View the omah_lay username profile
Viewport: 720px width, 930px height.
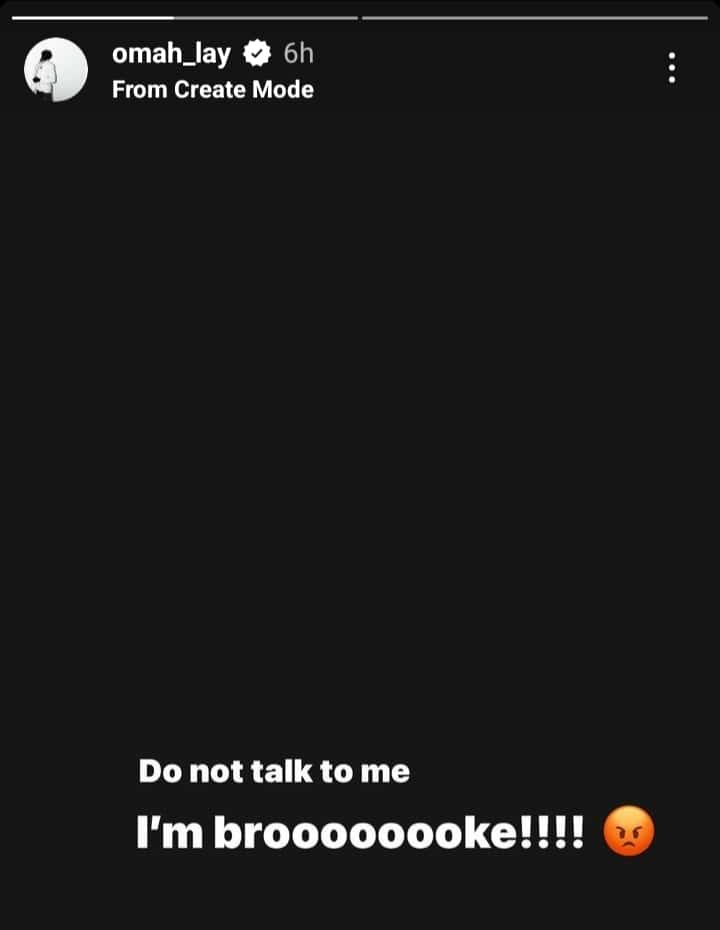171,53
